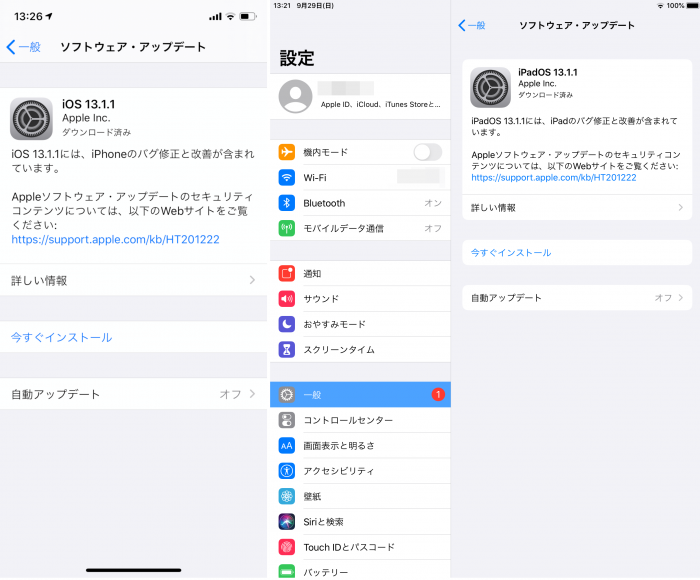Open 画面表示と明るさ settings
Viewport: 700px width, 580px height.
[x=359, y=446]
